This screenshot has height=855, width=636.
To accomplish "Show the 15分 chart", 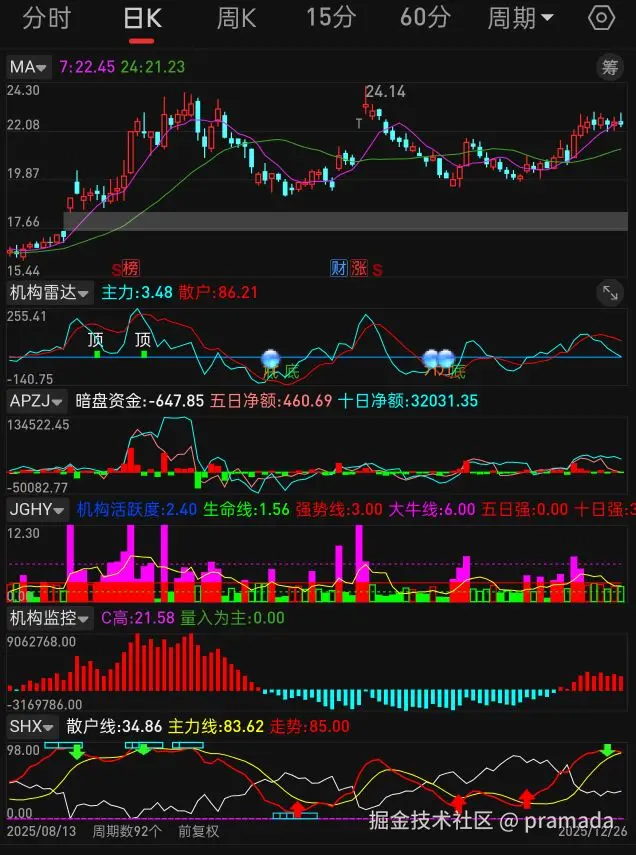I will tap(330, 17).
